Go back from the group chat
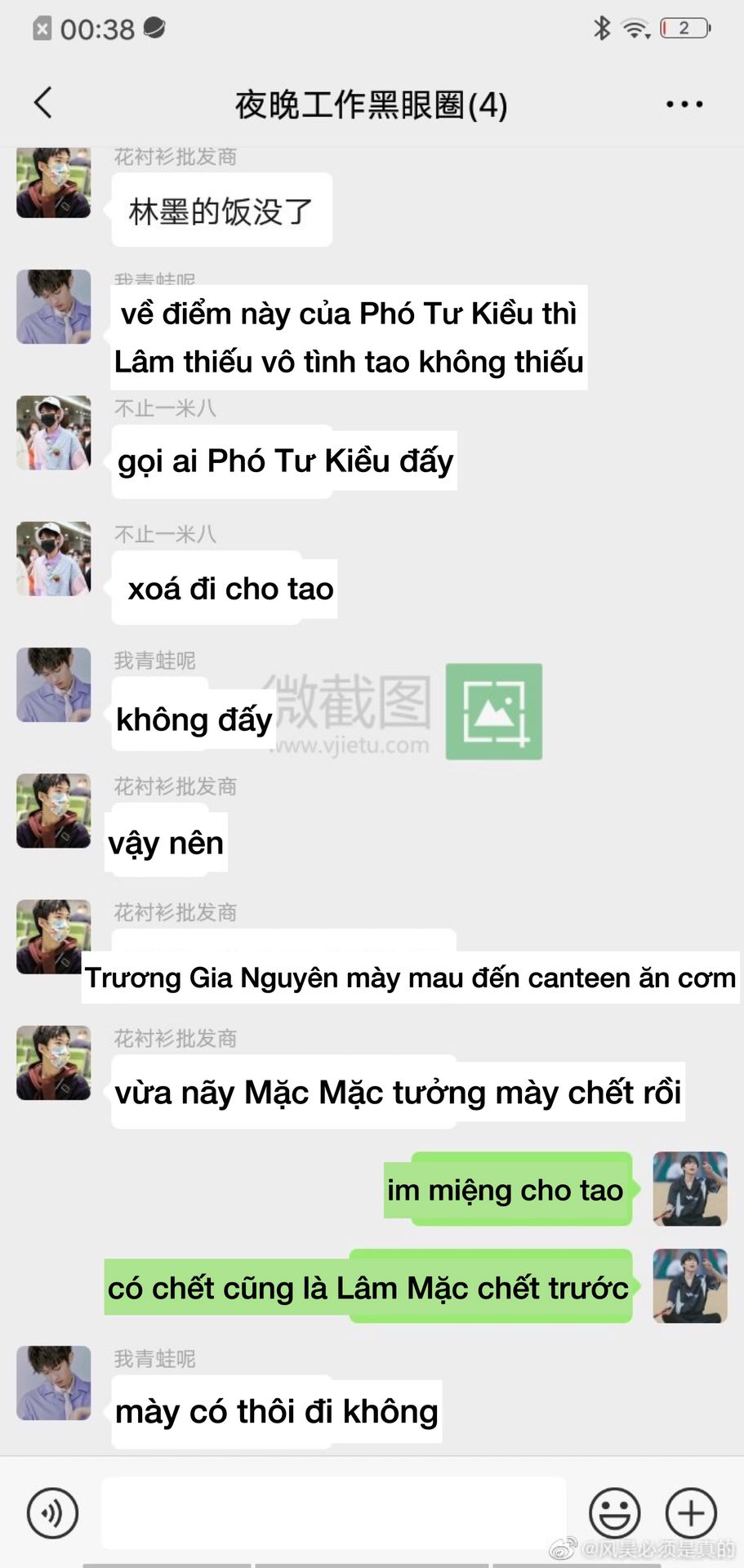 (44, 103)
